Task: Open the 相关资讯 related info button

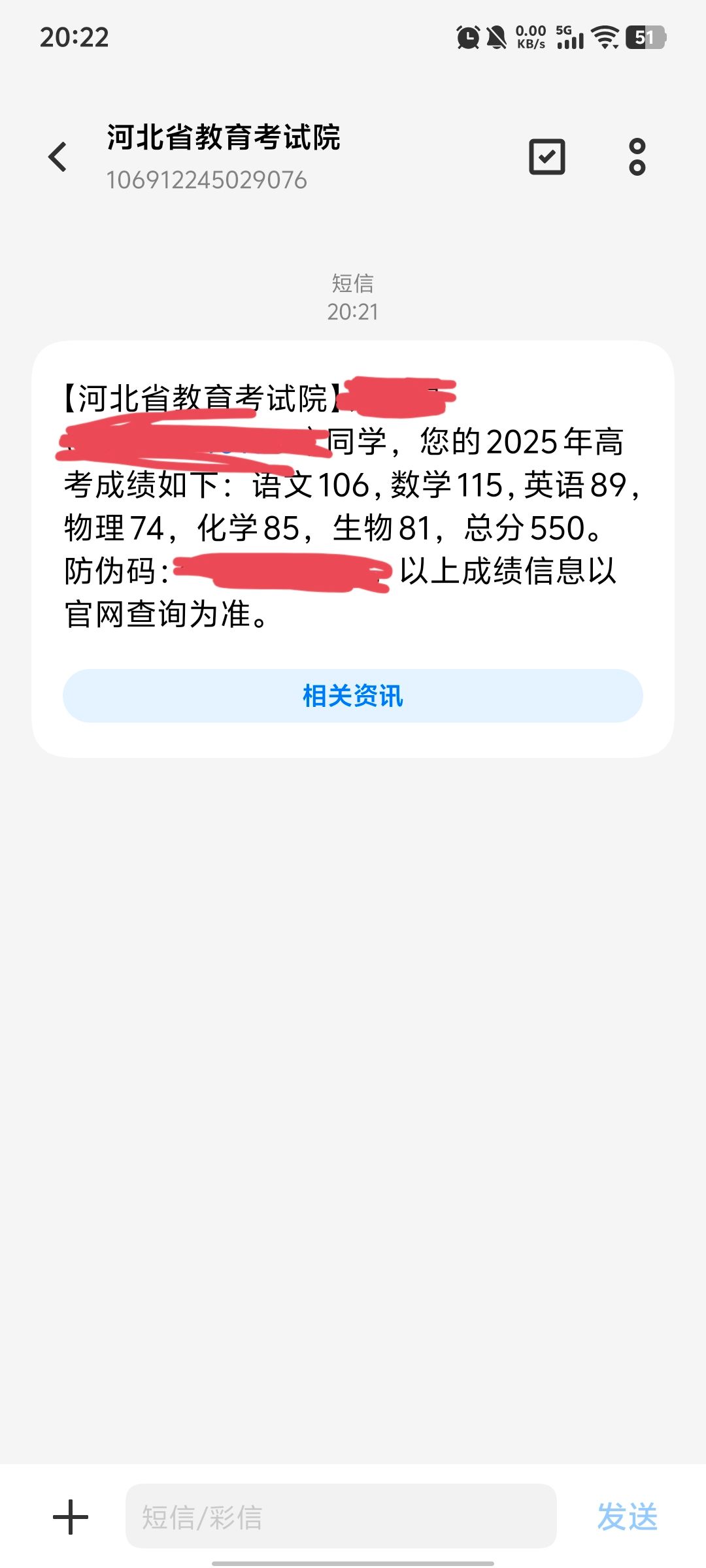Action: pos(352,696)
